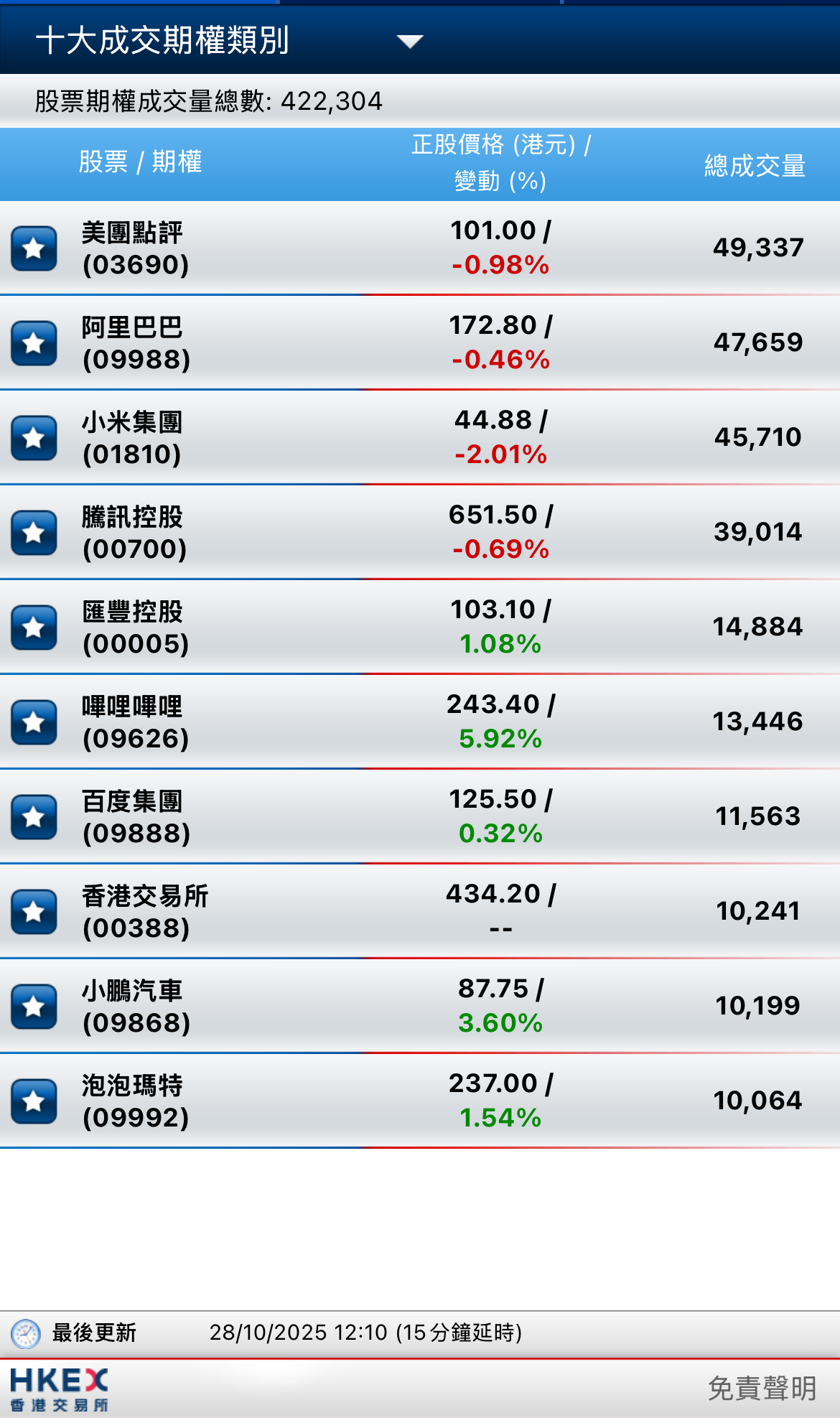Tap the star icon for 騰訊控股 (00700)
This screenshot has width=840, height=1418.
(x=34, y=533)
